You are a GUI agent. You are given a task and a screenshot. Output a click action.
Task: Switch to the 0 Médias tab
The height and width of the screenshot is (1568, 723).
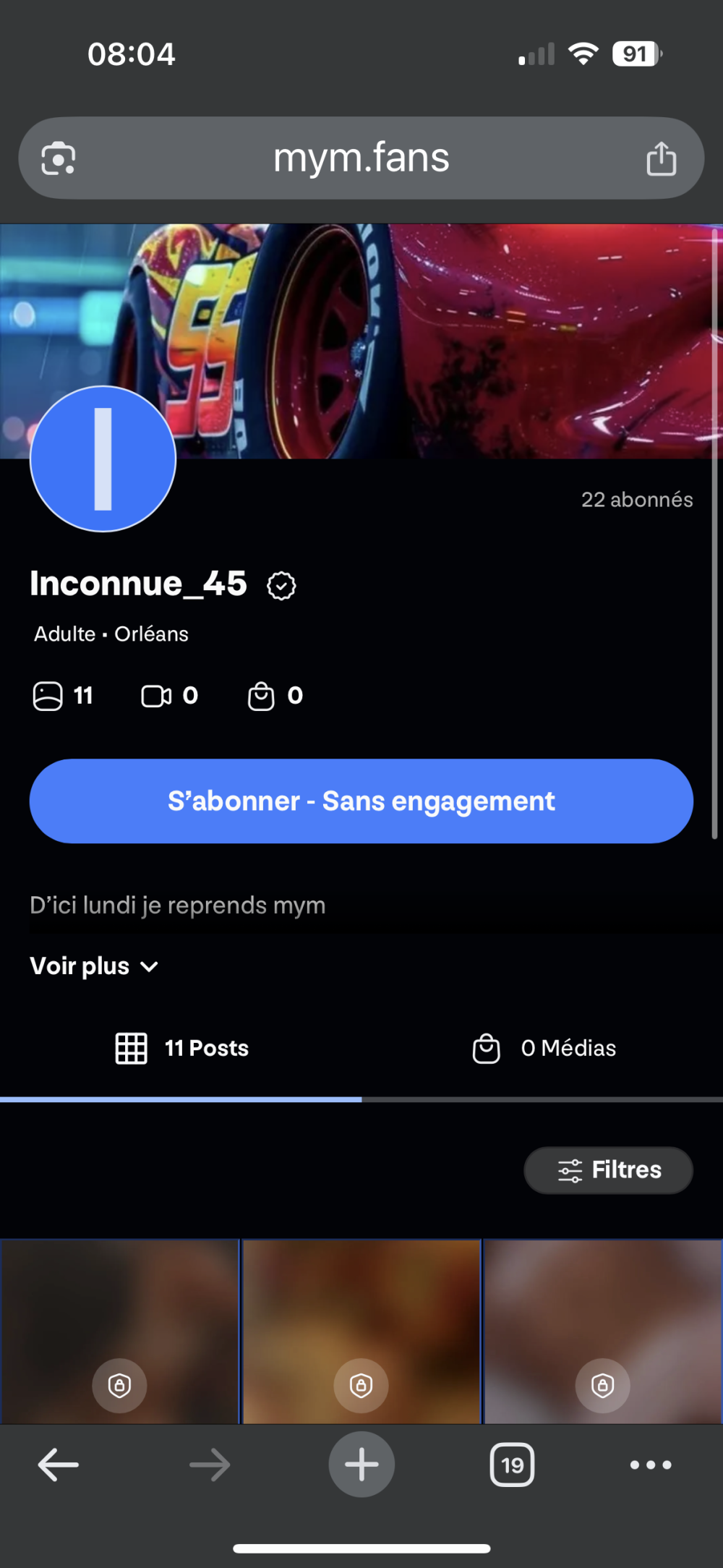coord(544,1048)
